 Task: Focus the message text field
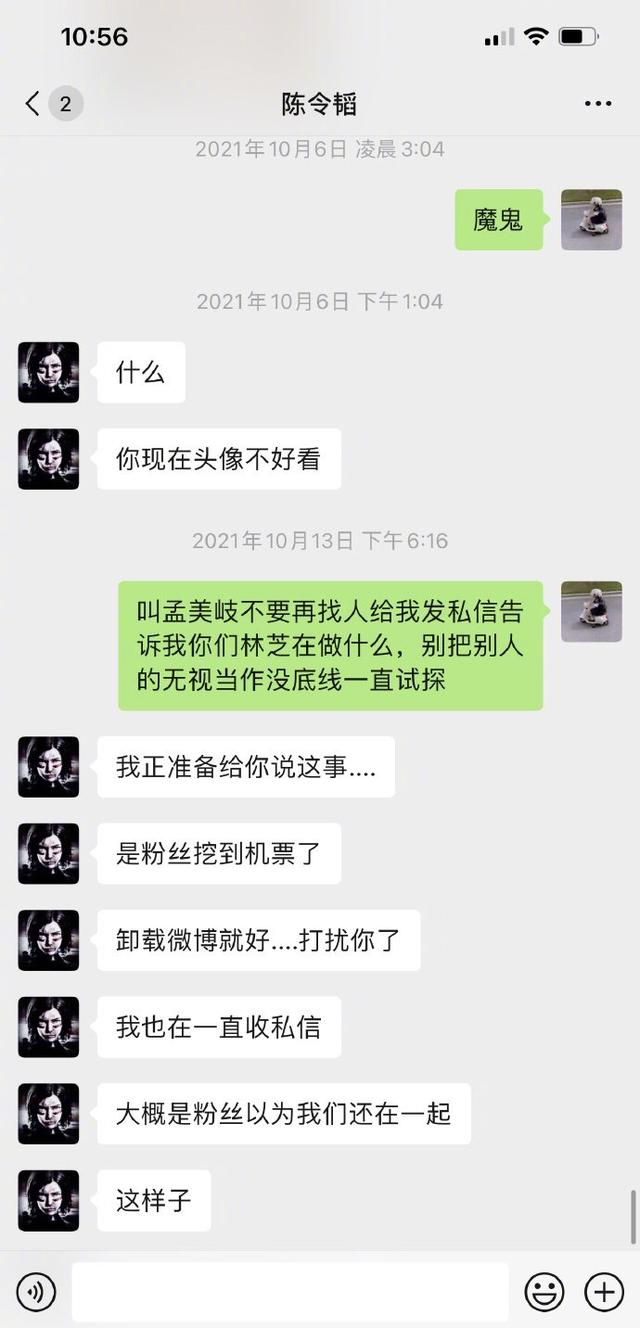[290, 1292]
